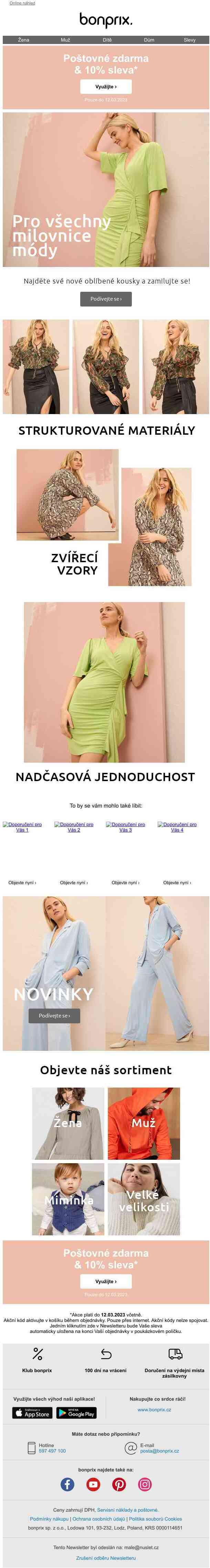Visit www.bonprix.cz link
210x1568 pixels.
154,1409
